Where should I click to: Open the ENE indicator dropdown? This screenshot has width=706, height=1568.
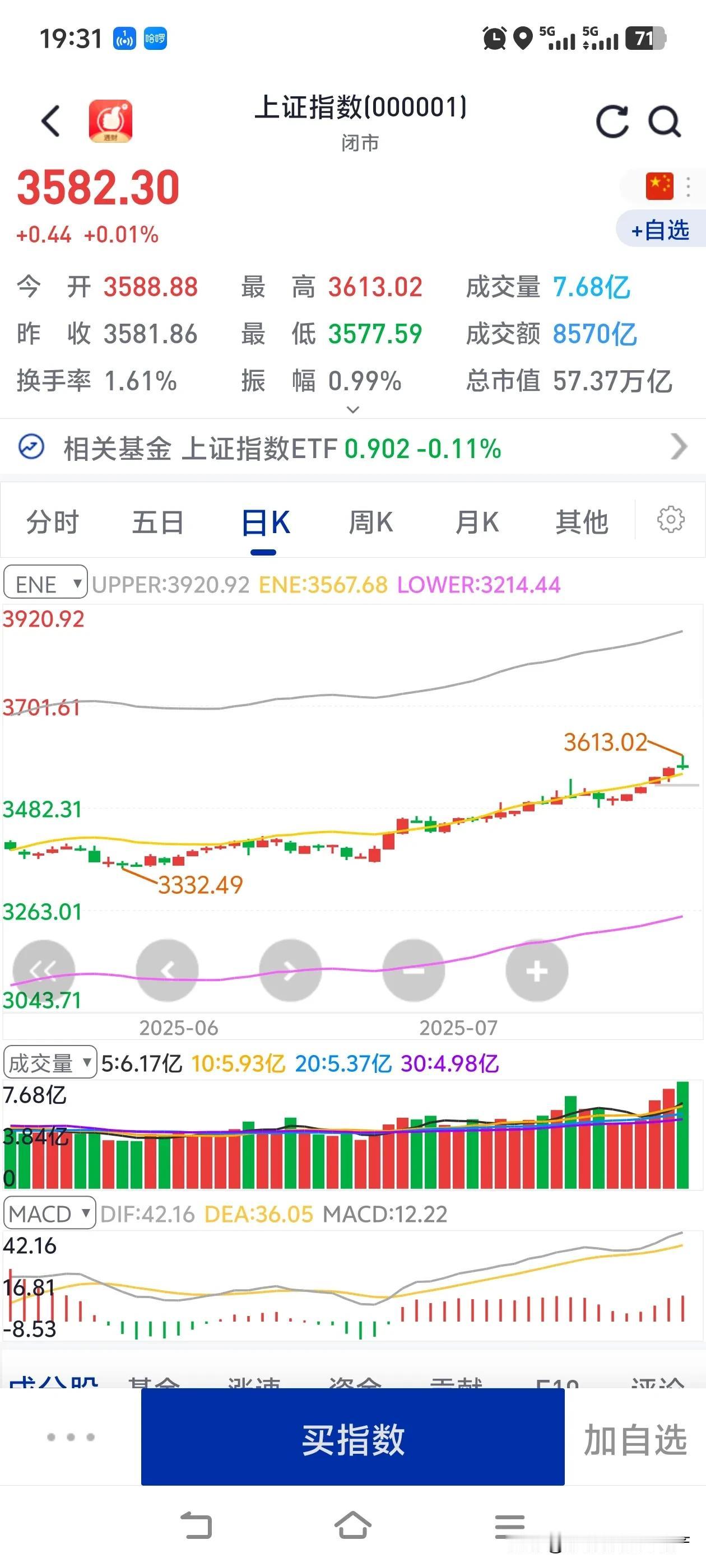pyautogui.click(x=46, y=583)
